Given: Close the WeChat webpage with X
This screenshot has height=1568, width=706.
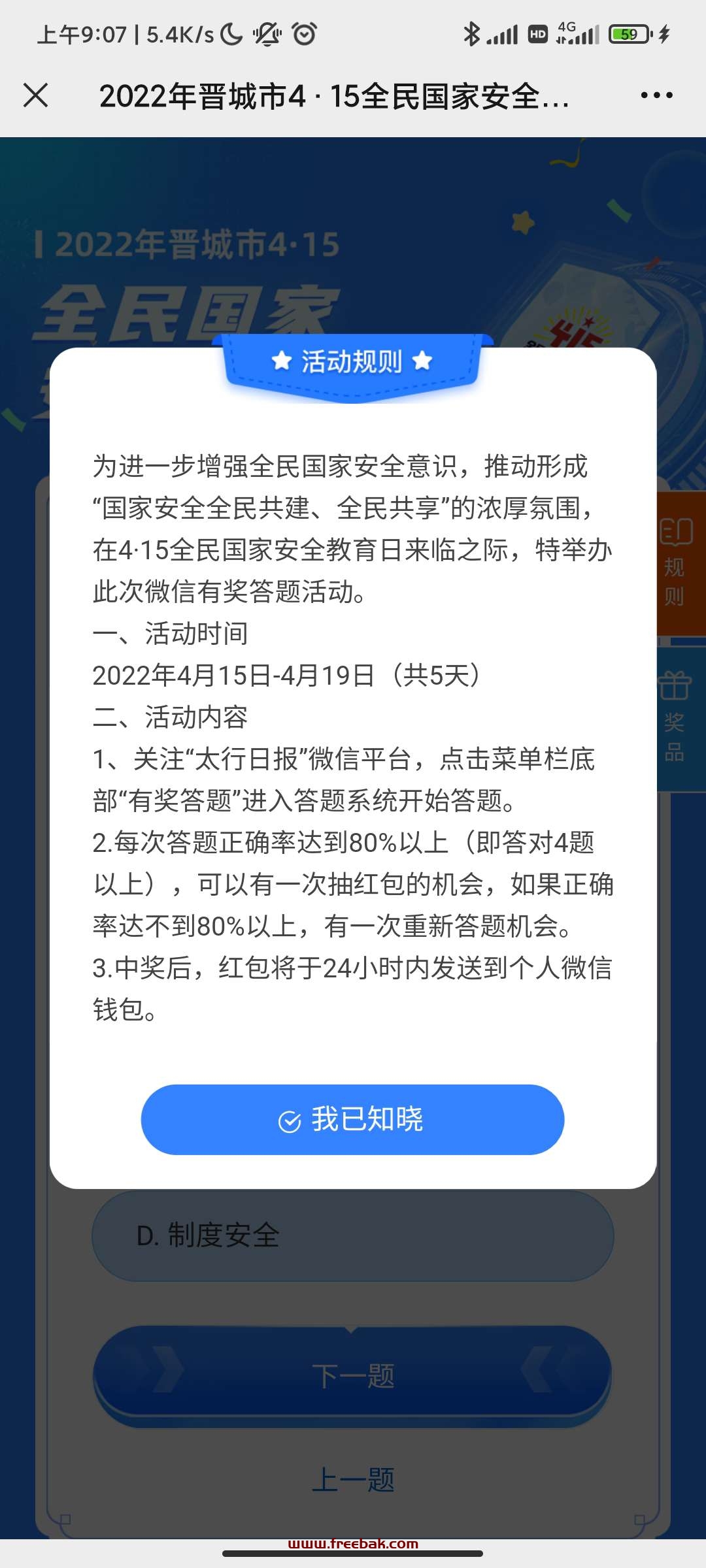Looking at the screenshot, I should 35,95.
